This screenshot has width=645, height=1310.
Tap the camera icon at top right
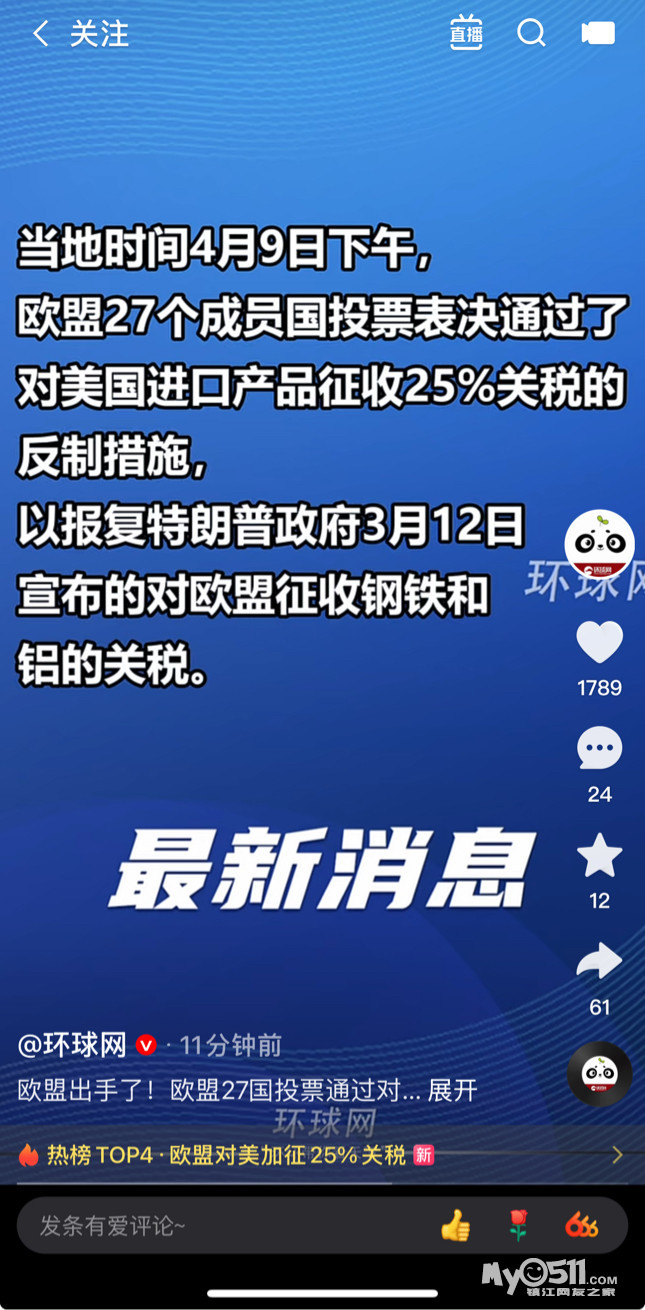(598, 33)
